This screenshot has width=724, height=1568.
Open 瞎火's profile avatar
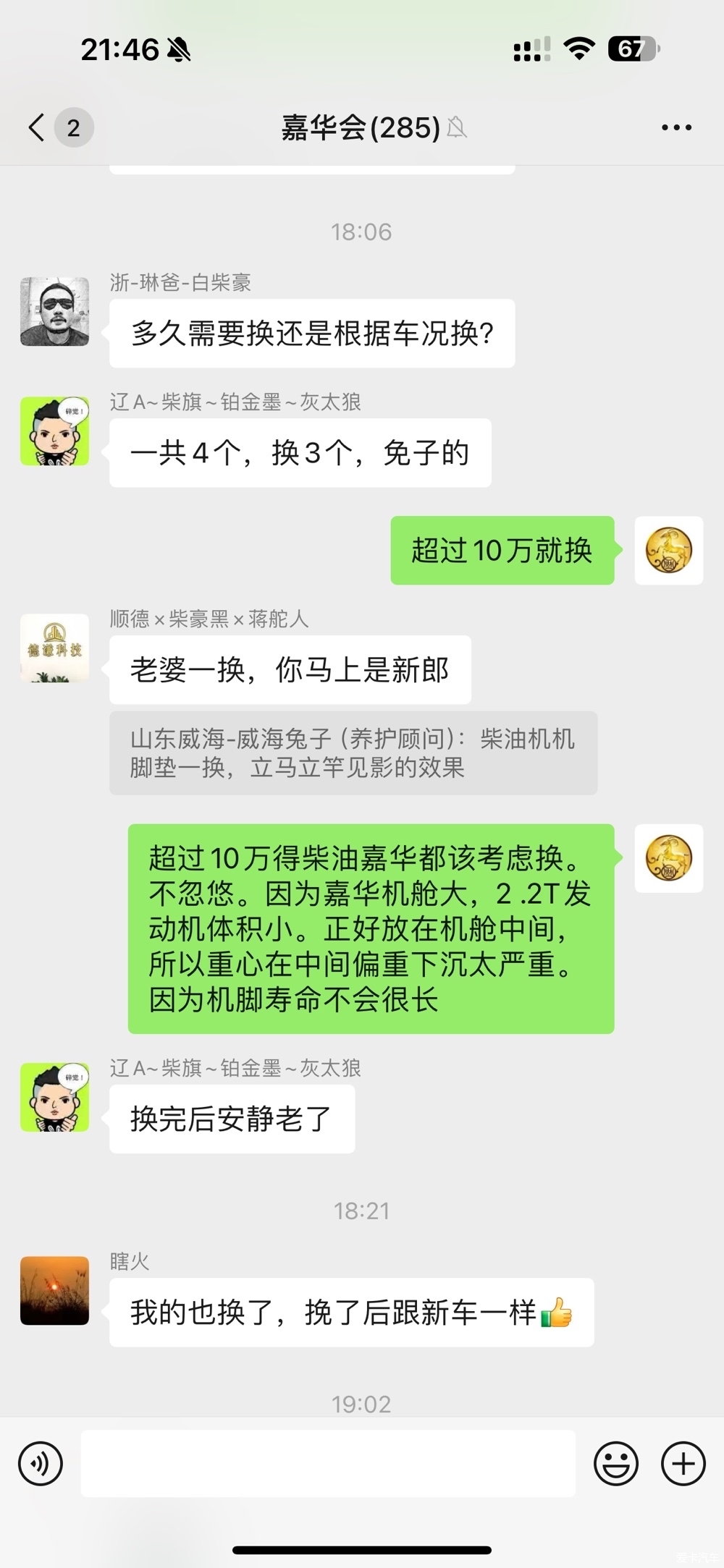click(55, 1290)
